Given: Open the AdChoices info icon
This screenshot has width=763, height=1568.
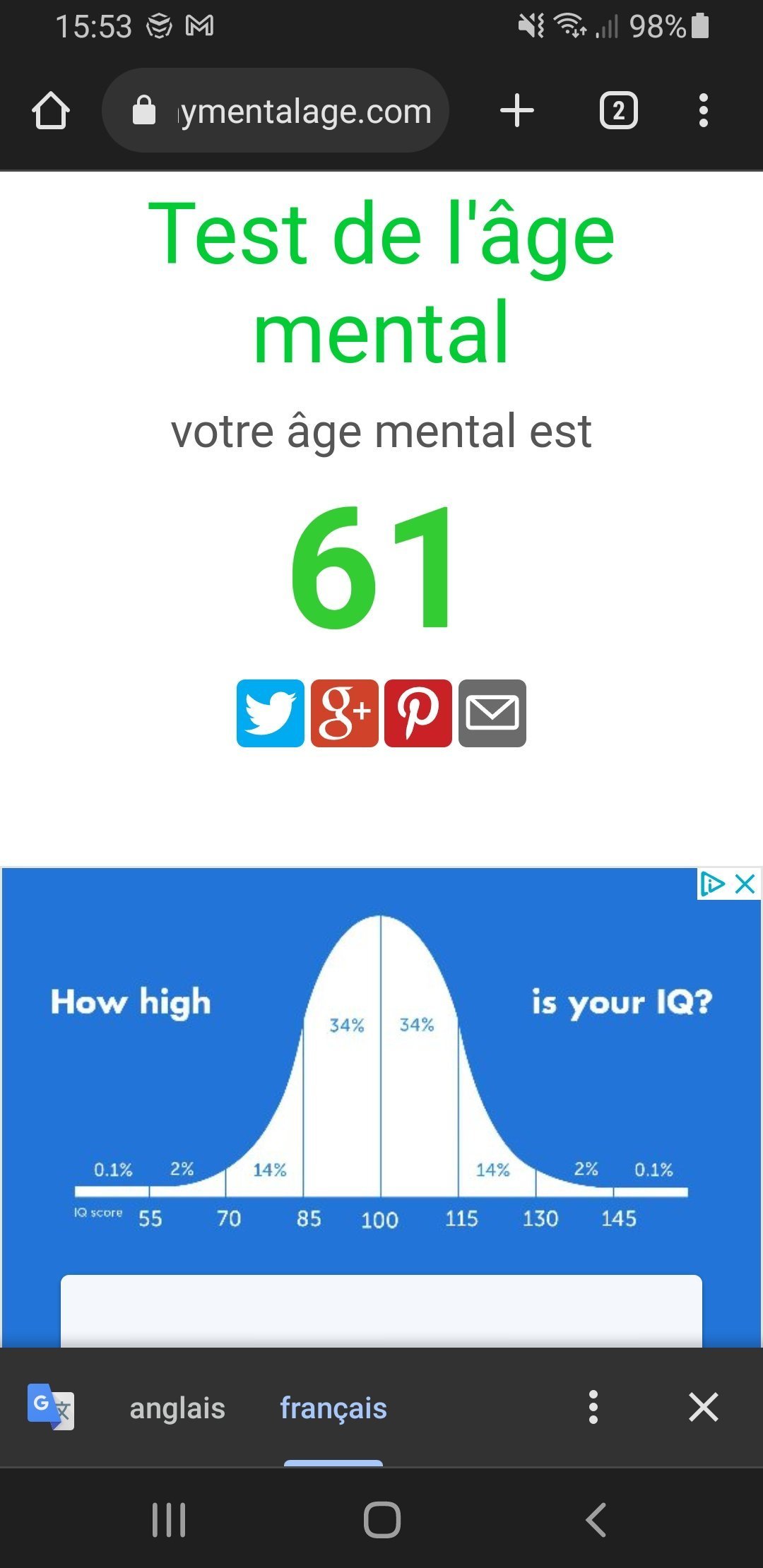Looking at the screenshot, I should pyautogui.click(x=712, y=884).
